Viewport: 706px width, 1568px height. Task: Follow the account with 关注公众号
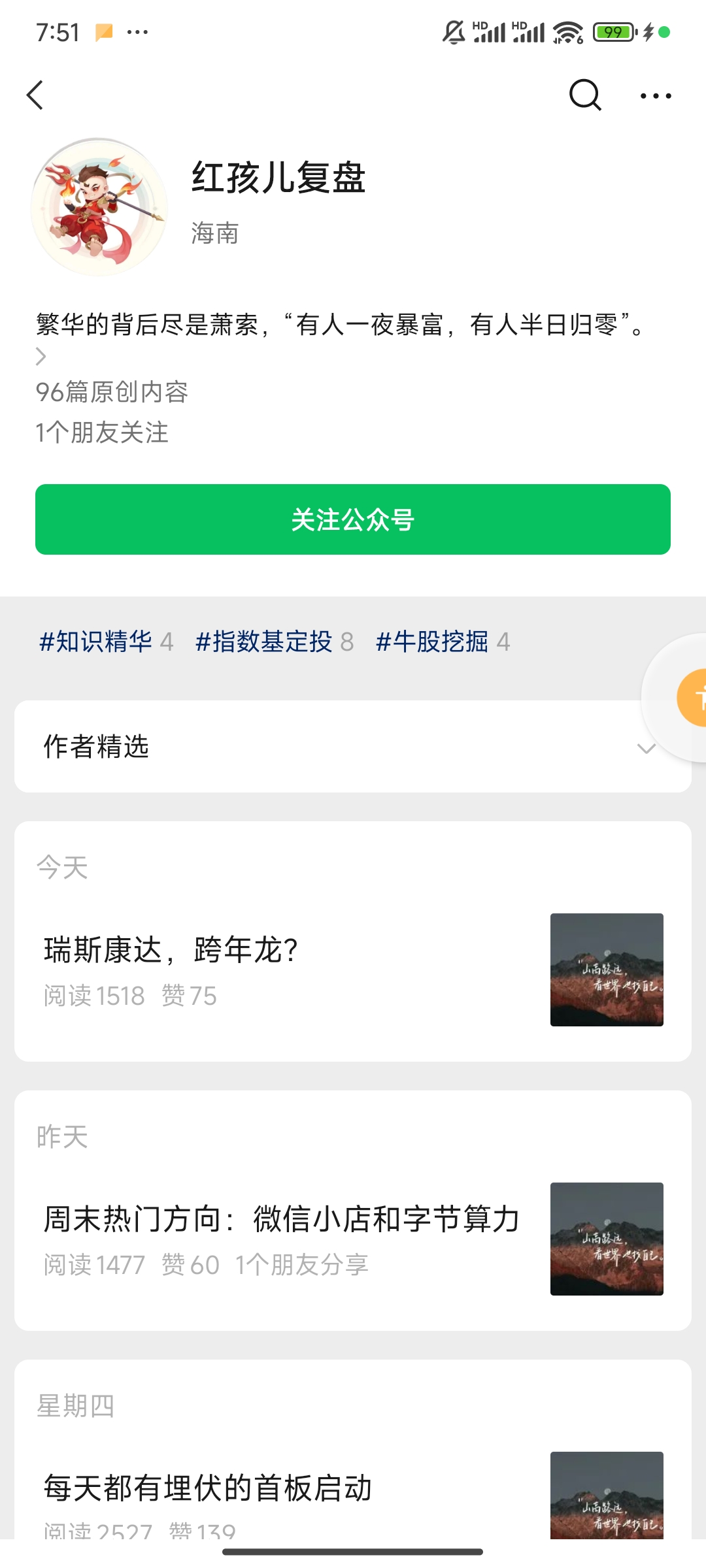click(x=353, y=519)
